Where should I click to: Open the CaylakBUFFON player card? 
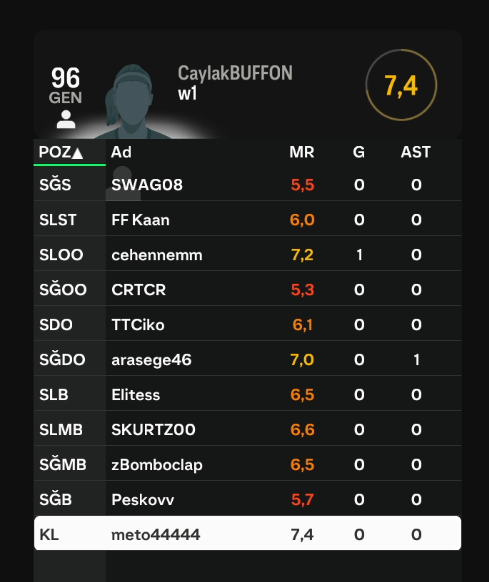click(x=247, y=85)
